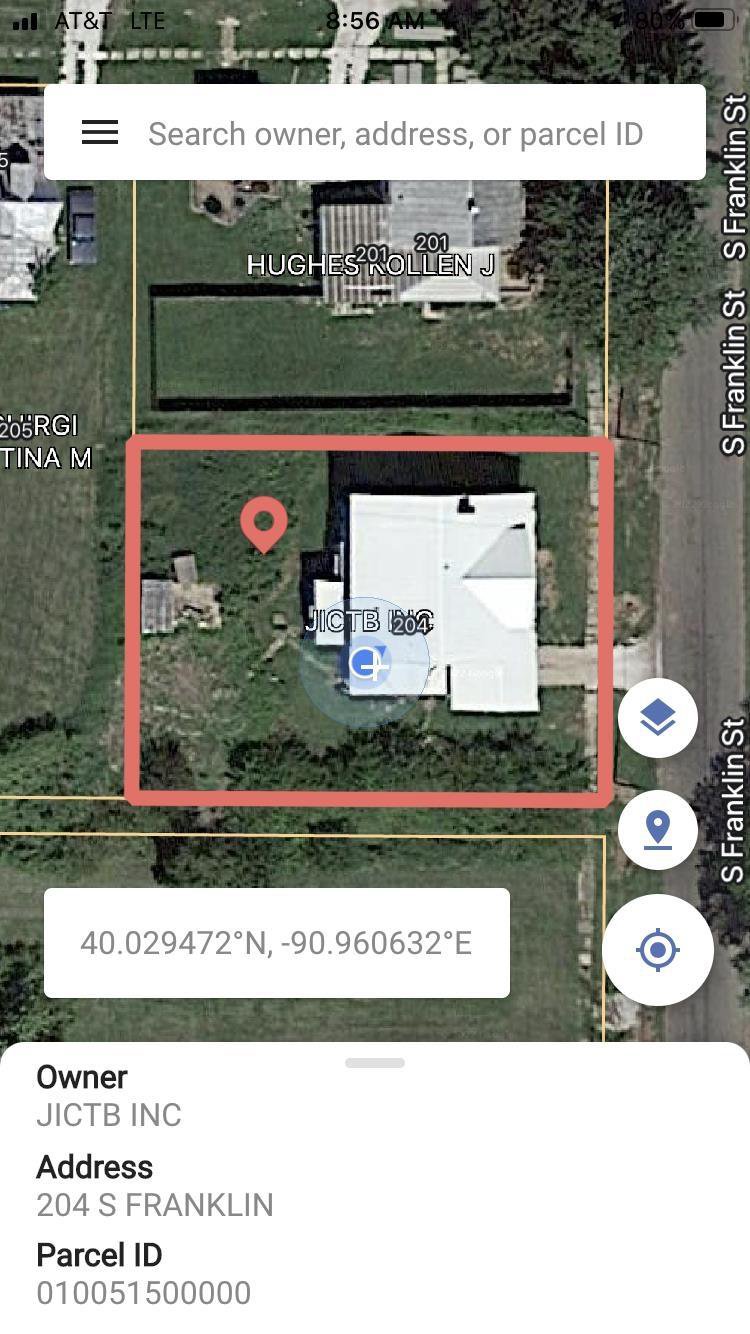750x1334 pixels.
Task: Tap the coordinates box
Action: pos(276,943)
